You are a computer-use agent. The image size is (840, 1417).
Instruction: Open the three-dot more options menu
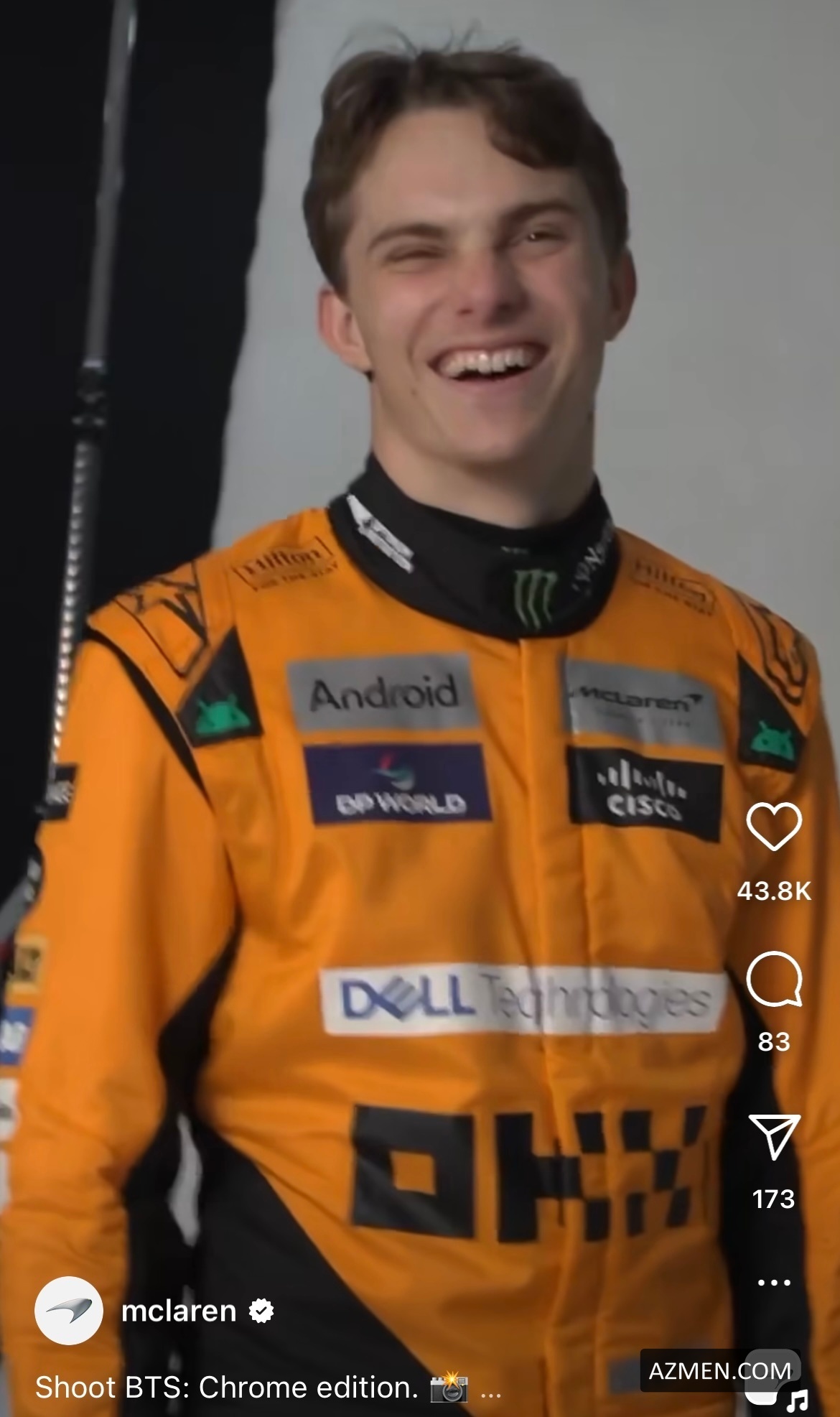[x=774, y=1282]
